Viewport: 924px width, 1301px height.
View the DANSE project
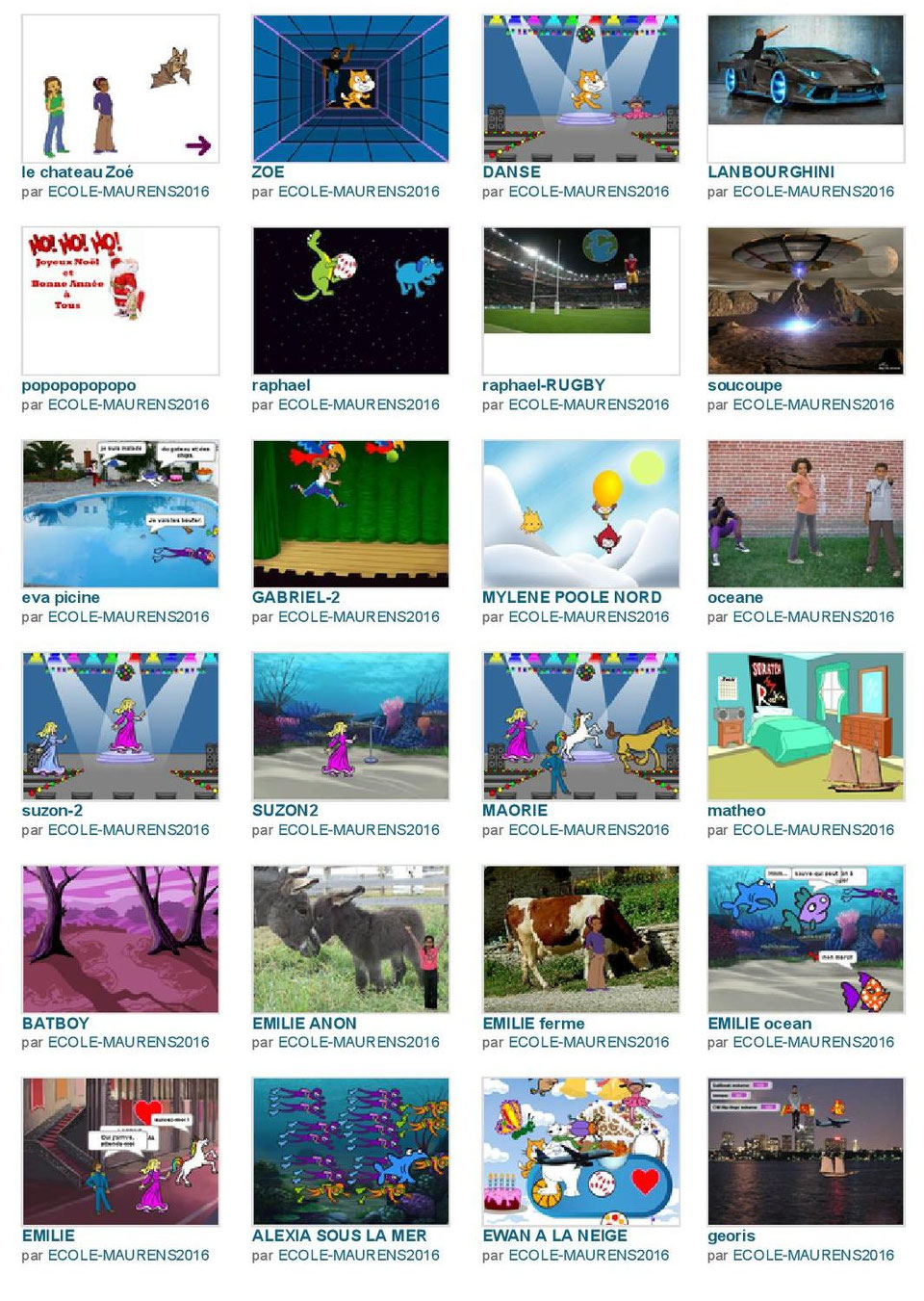click(x=580, y=89)
